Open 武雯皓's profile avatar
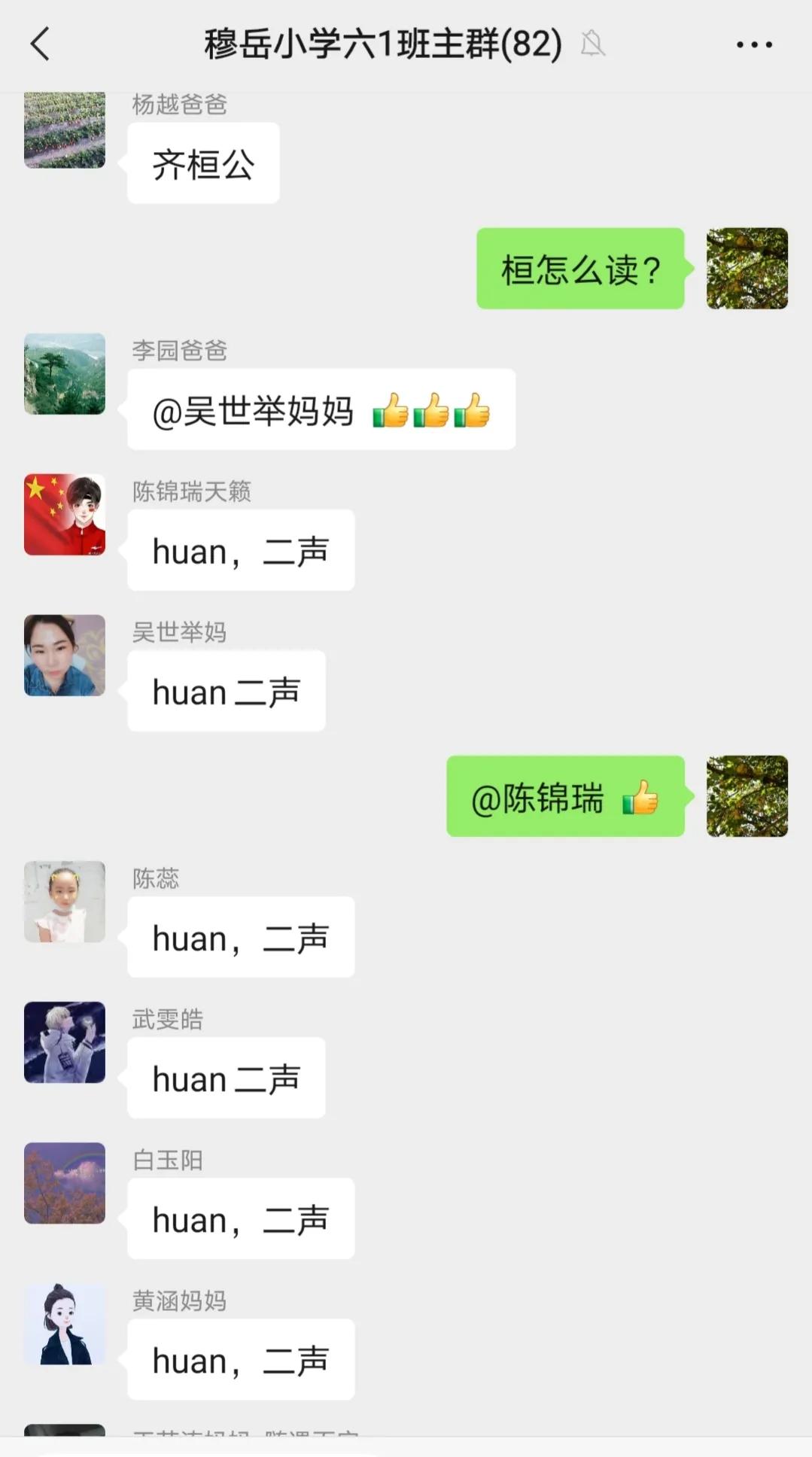The width and height of the screenshot is (812, 1457). pos(65,1042)
